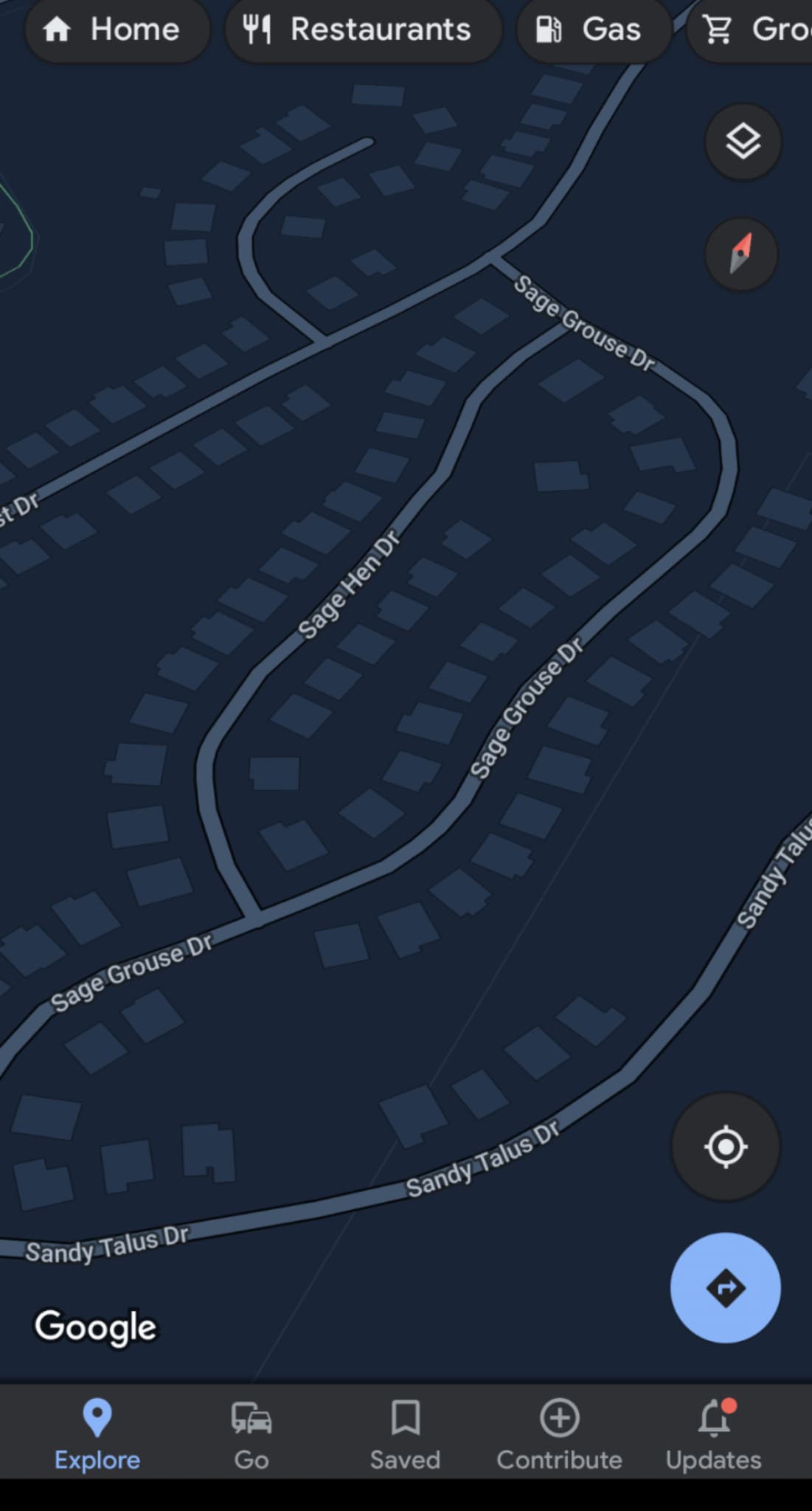The height and width of the screenshot is (1511, 812).
Task: Search for Gas stations chip
Action: [593, 30]
